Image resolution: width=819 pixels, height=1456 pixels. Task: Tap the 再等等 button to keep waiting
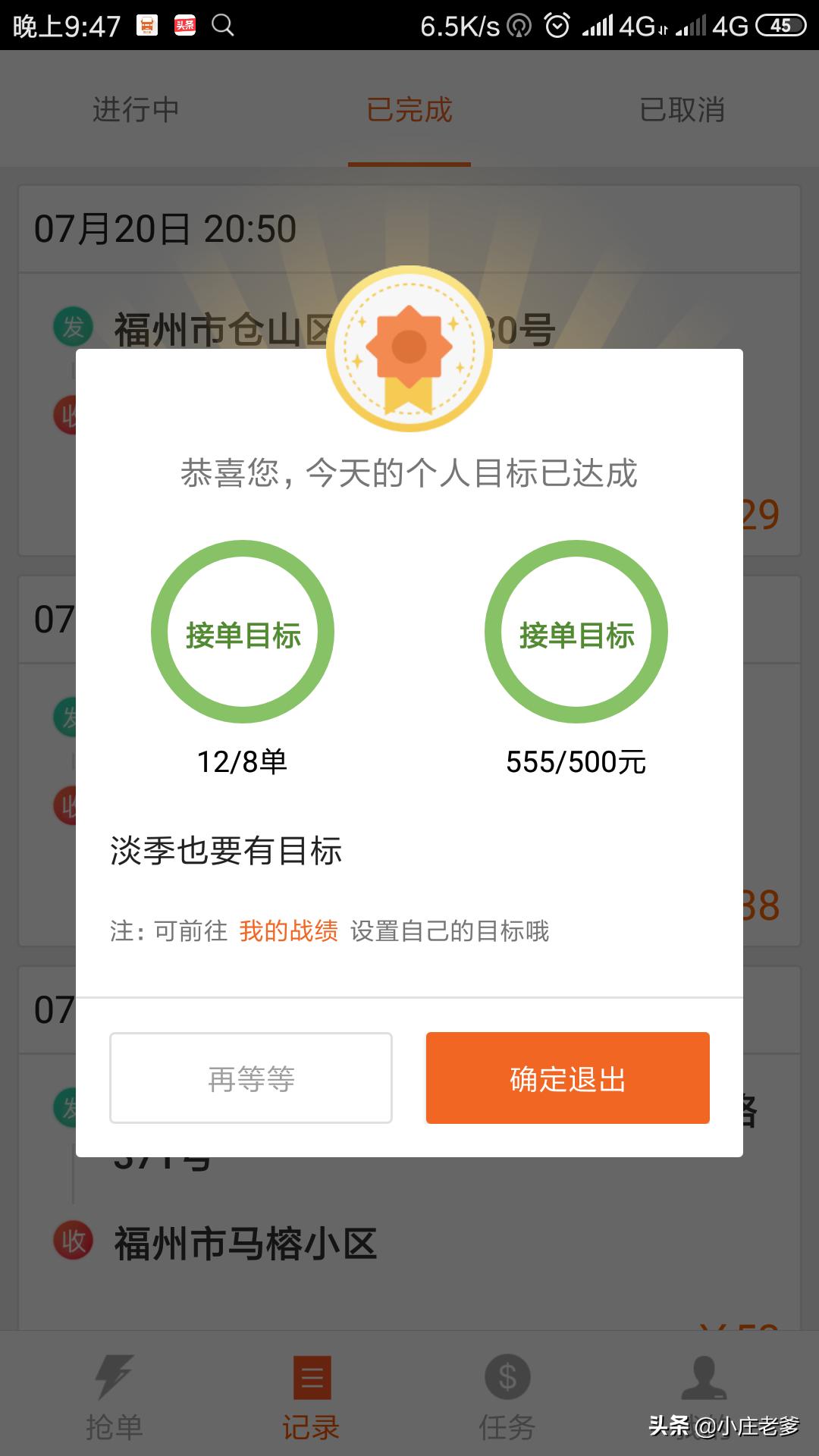[251, 1078]
